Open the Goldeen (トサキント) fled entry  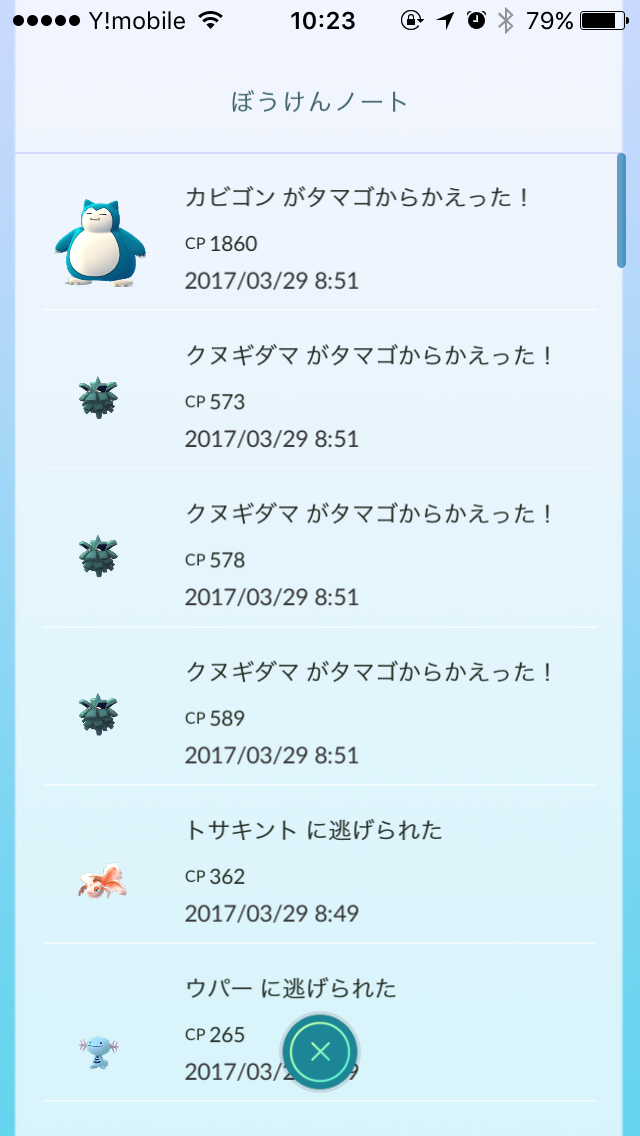tap(320, 871)
